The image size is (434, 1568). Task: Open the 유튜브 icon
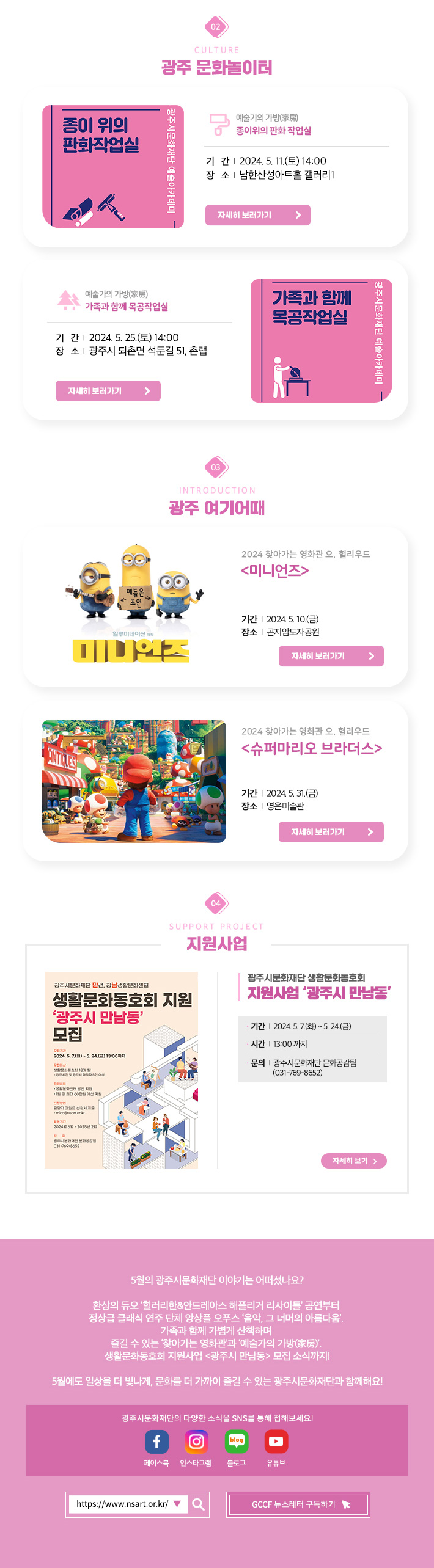(x=276, y=1442)
